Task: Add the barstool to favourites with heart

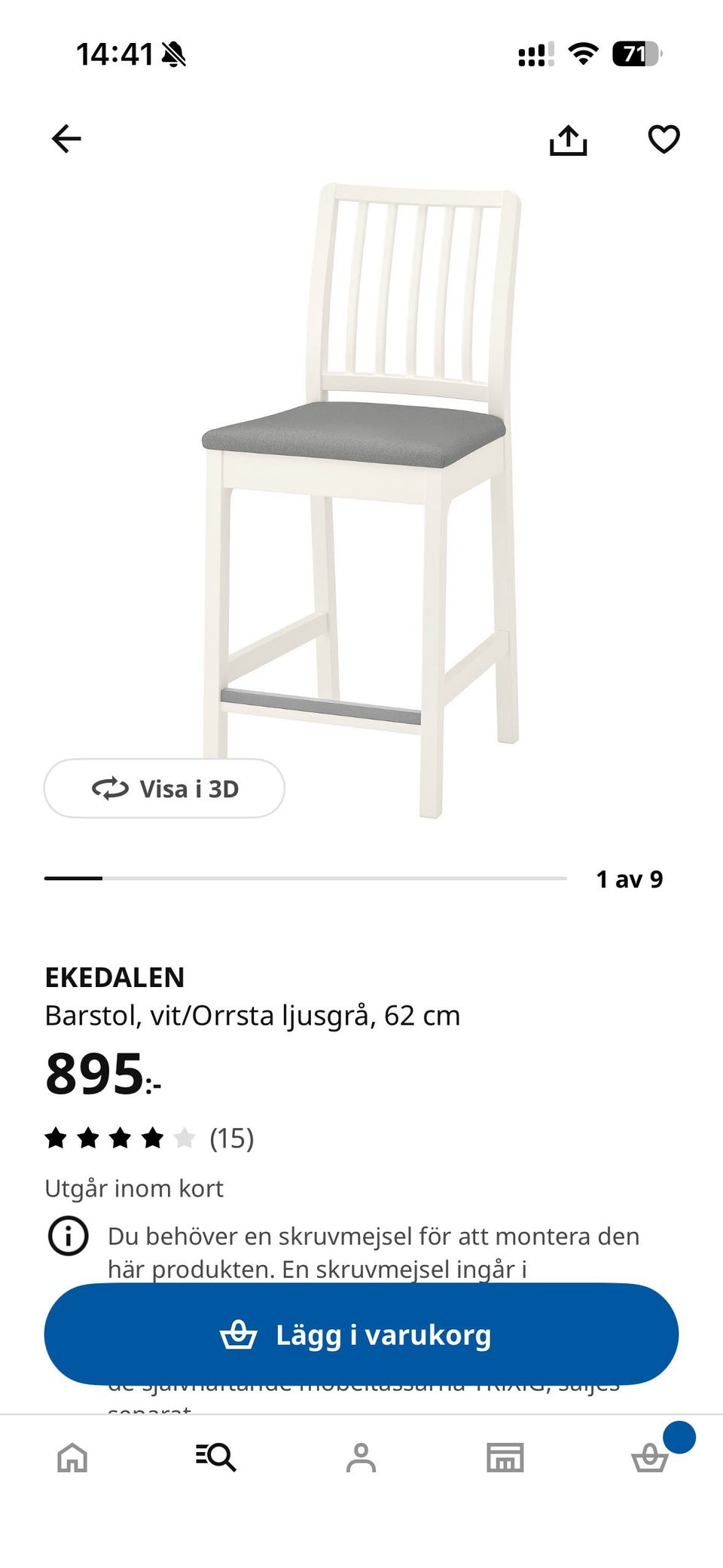Action: point(664,139)
